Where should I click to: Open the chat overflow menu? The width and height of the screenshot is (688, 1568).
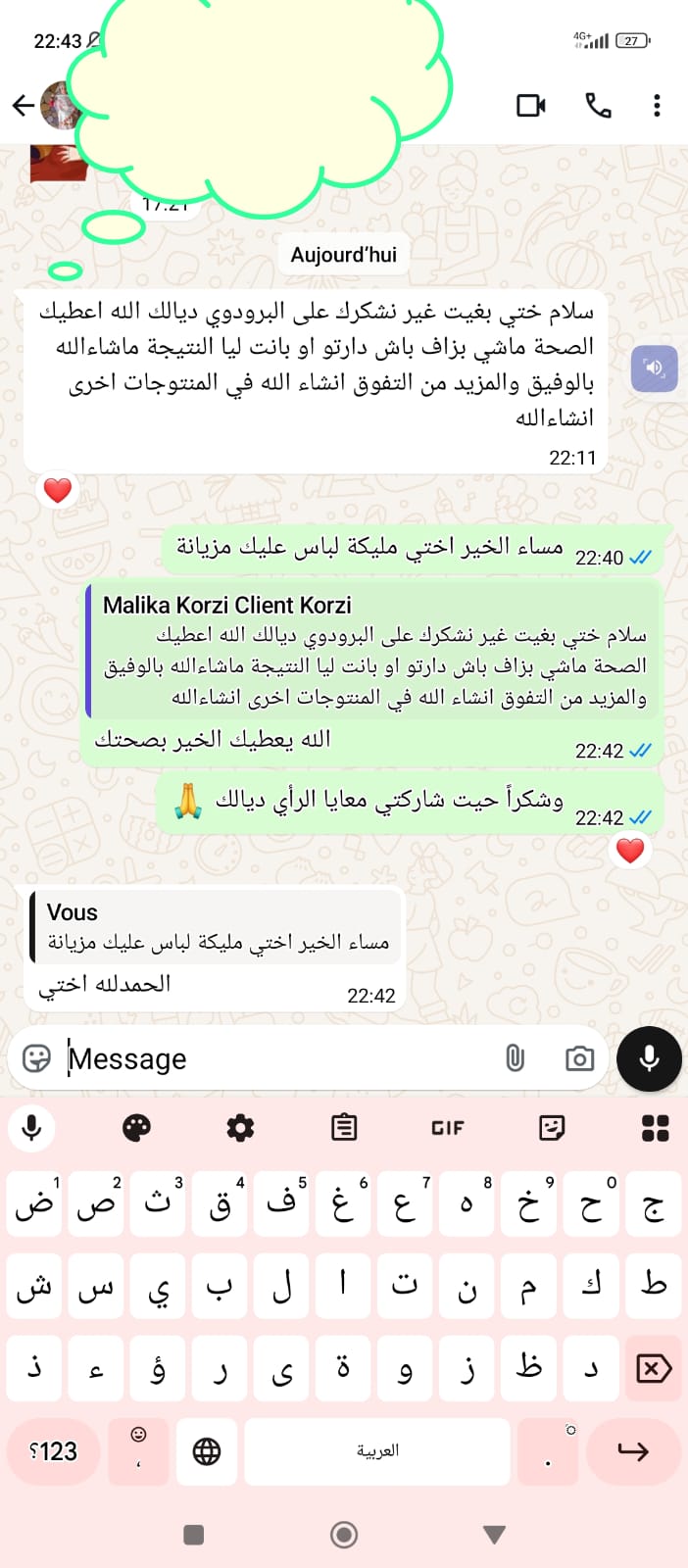tap(657, 105)
